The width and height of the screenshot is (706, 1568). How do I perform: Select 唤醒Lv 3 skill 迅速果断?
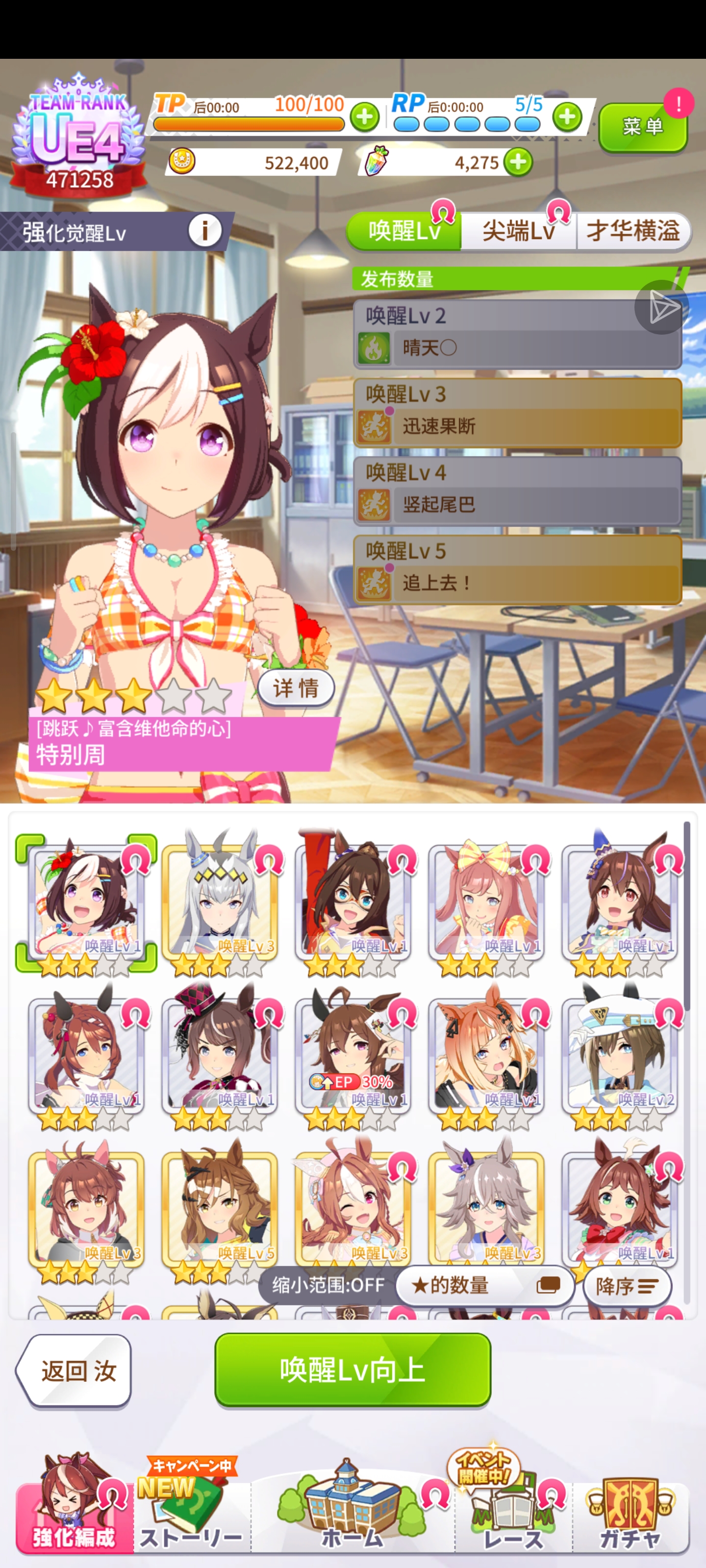click(517, 413)
